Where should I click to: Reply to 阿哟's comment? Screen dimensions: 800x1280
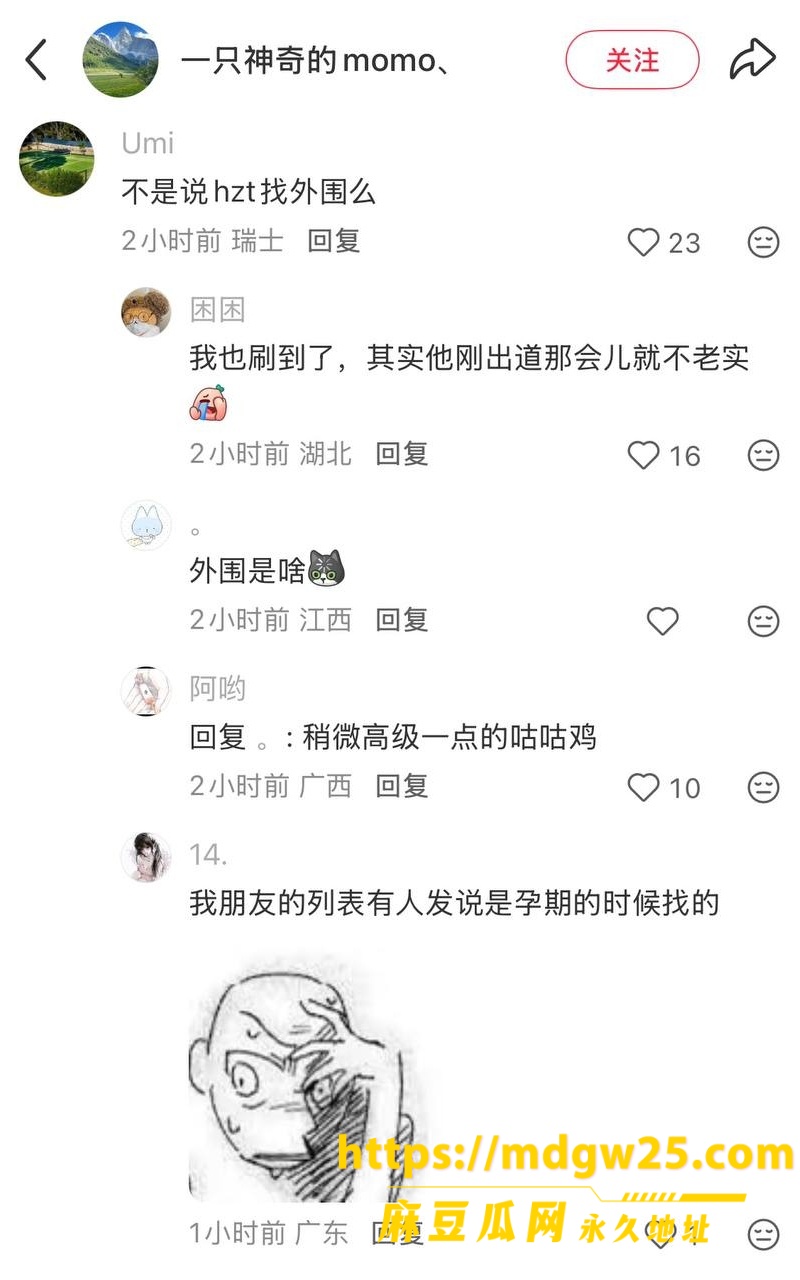(x=402, y=786)
